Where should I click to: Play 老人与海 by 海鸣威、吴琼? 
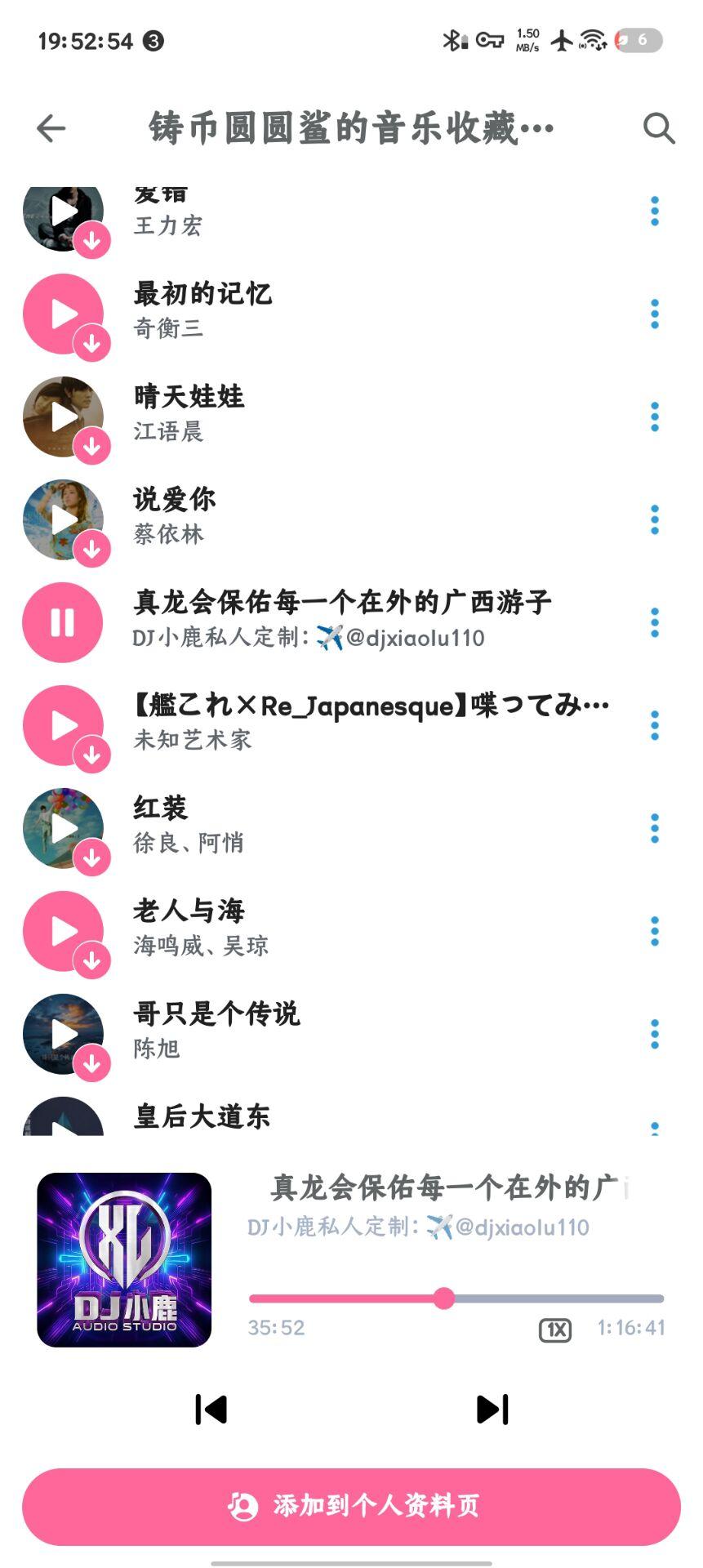coord(63,931)
